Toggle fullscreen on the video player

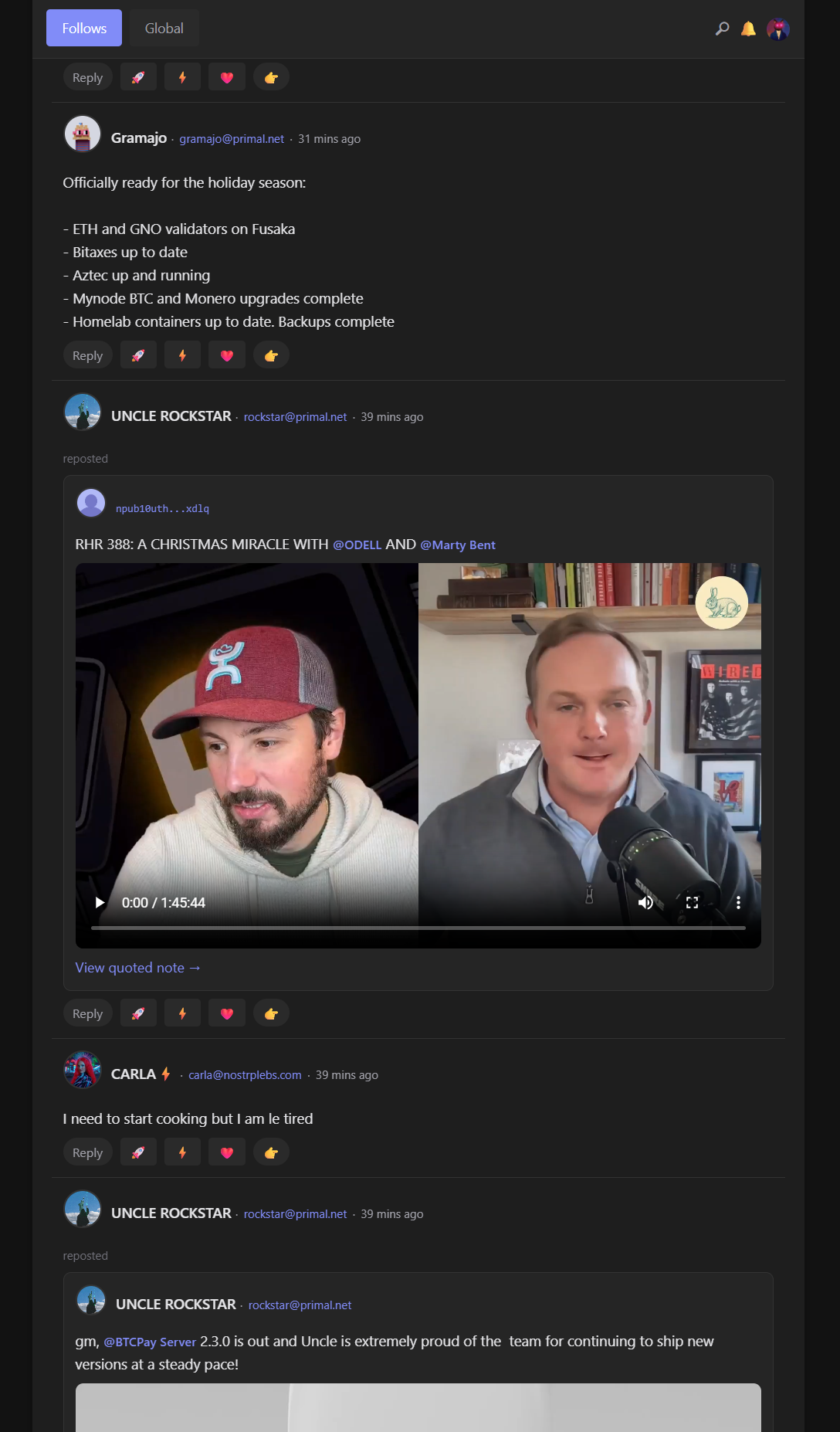coord(692,902)
